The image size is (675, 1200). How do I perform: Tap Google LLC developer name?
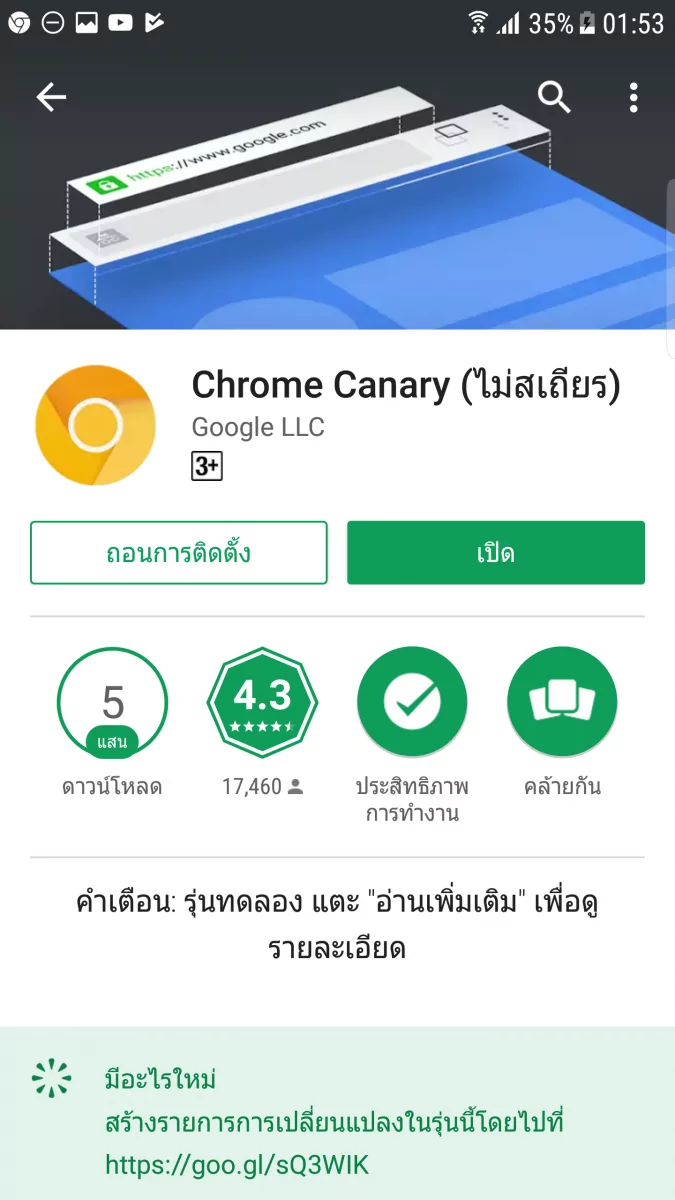(x=258, y=427)
